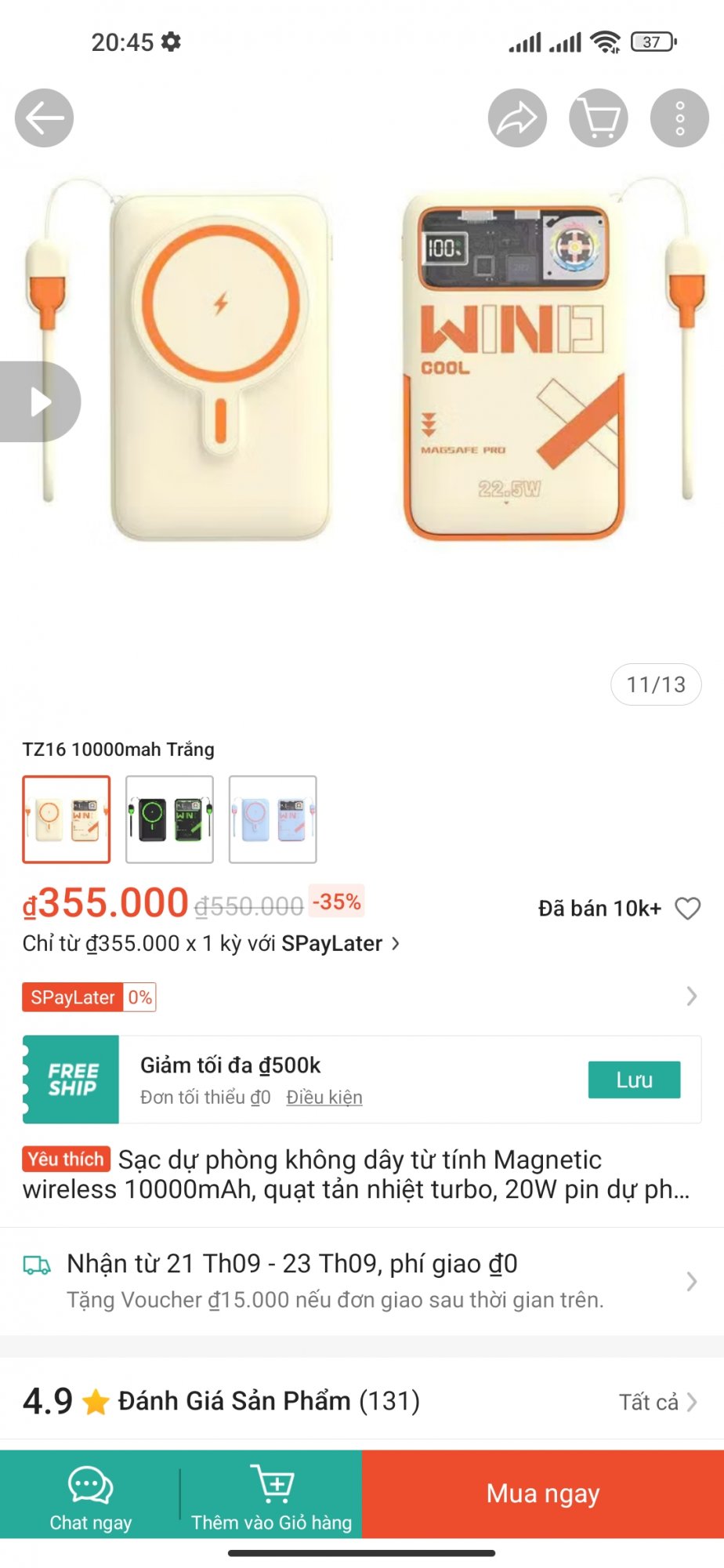View all reviews via Tất cả
This screenshot has width=724, height=1568.
[657, 1402]
